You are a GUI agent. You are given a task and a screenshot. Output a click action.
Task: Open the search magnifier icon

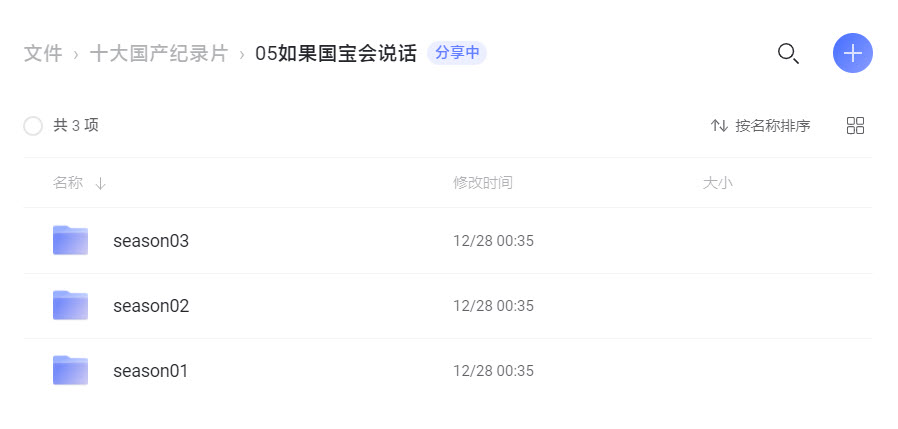coord(788,53)
